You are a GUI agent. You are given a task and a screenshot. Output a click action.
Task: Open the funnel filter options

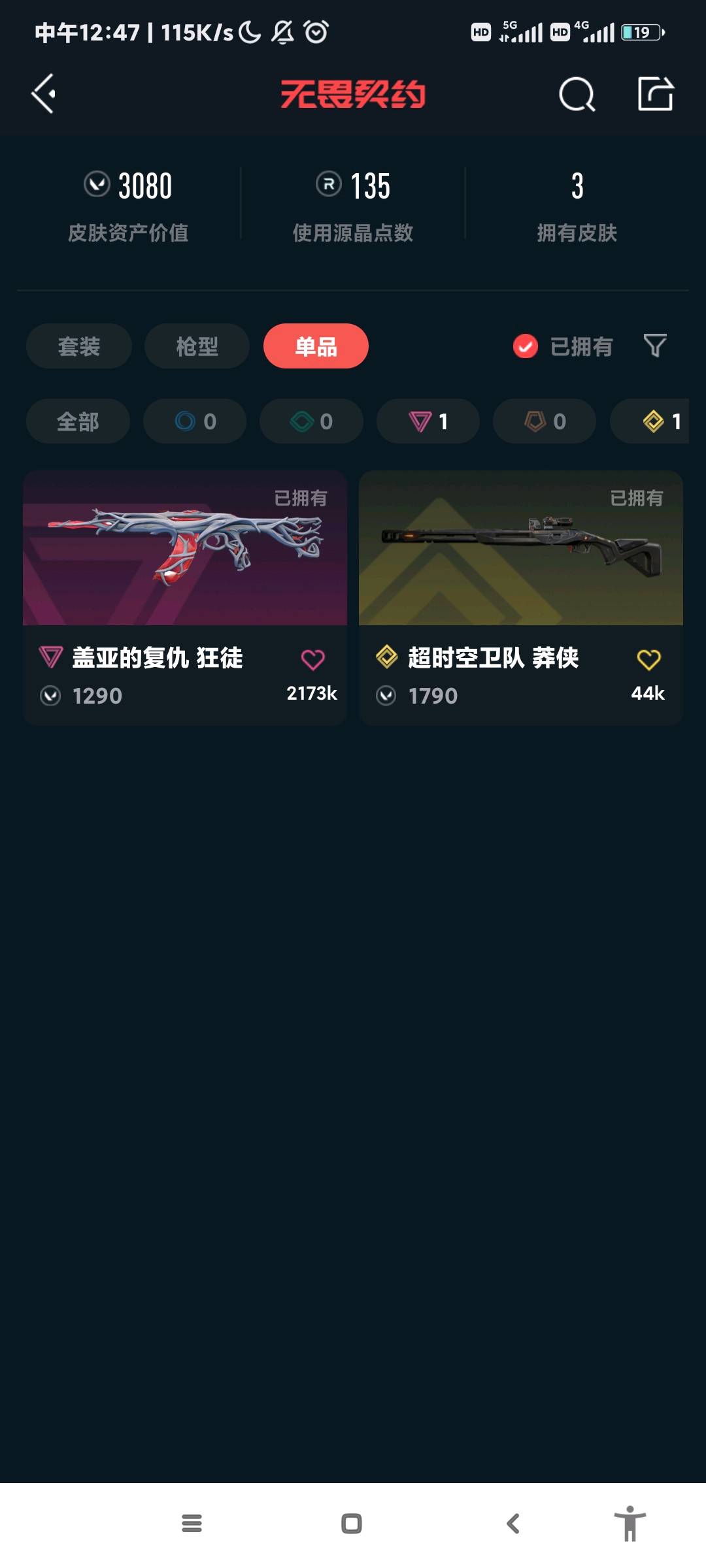pos(655,346)
